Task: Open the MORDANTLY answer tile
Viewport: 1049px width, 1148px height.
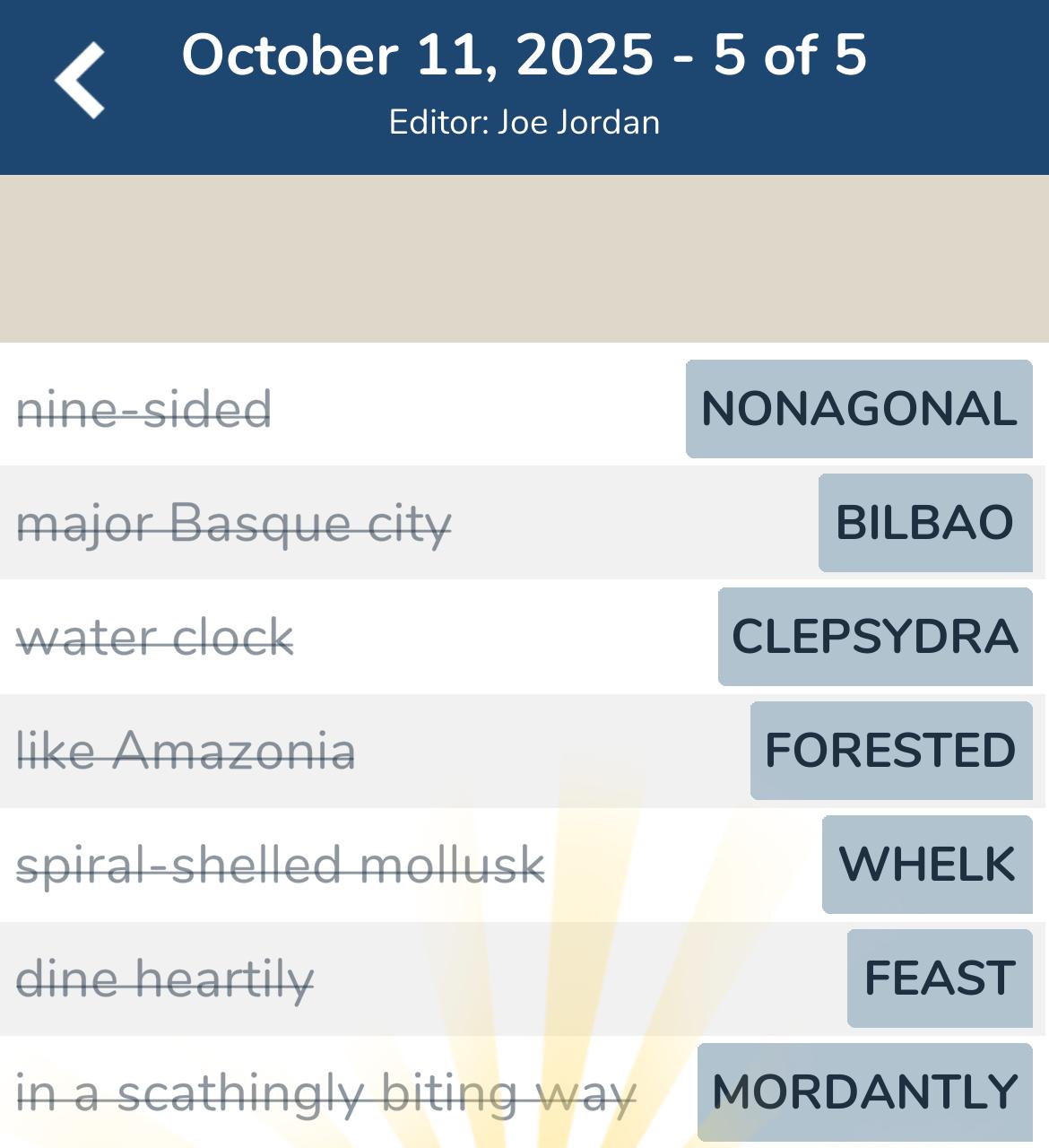Action: pyautogui.click(x=865, y=1092)
